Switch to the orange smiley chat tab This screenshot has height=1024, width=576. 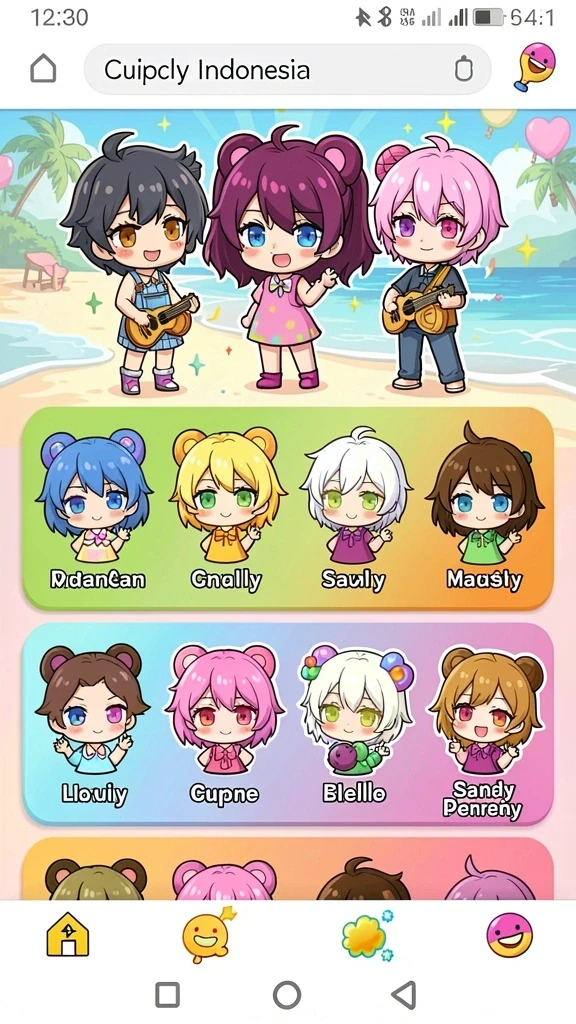(x=208, y=935)
